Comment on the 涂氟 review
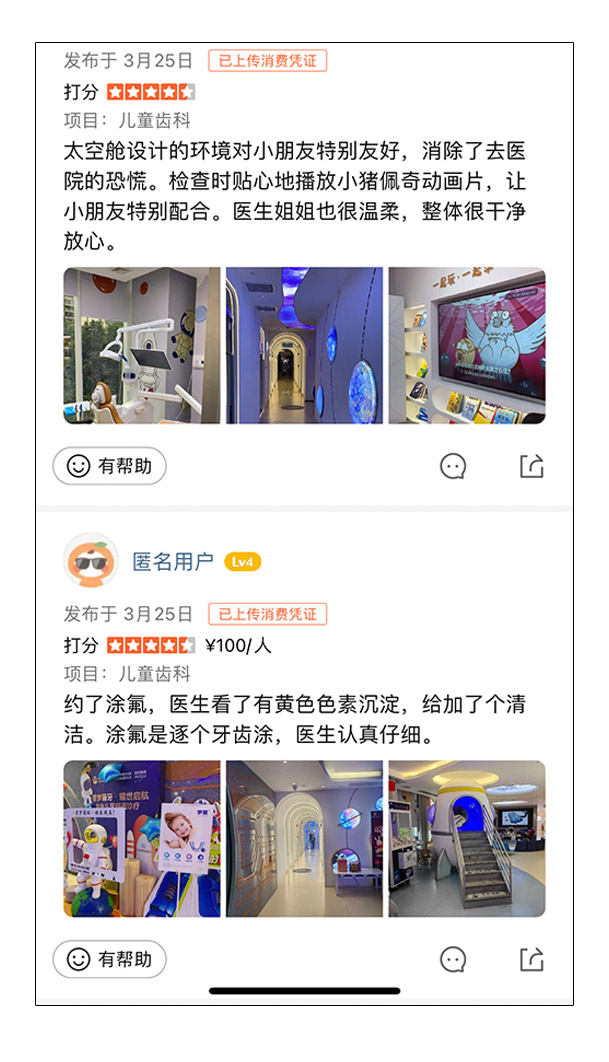The height and width of the screenshot is (1062, 609). coord(453,959)
